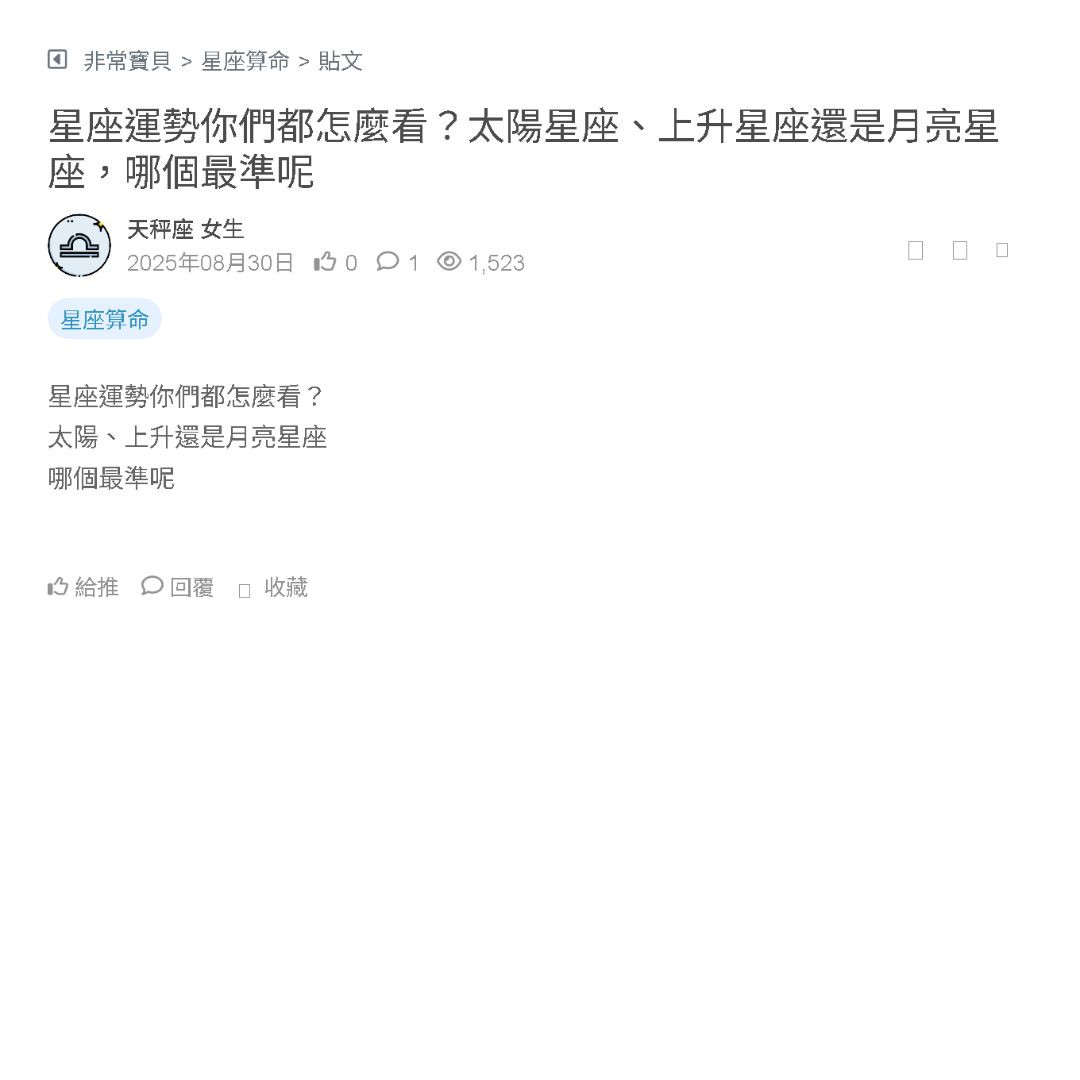
Task: Open the 天秤座 author avatar
Action: coord(79,245)
